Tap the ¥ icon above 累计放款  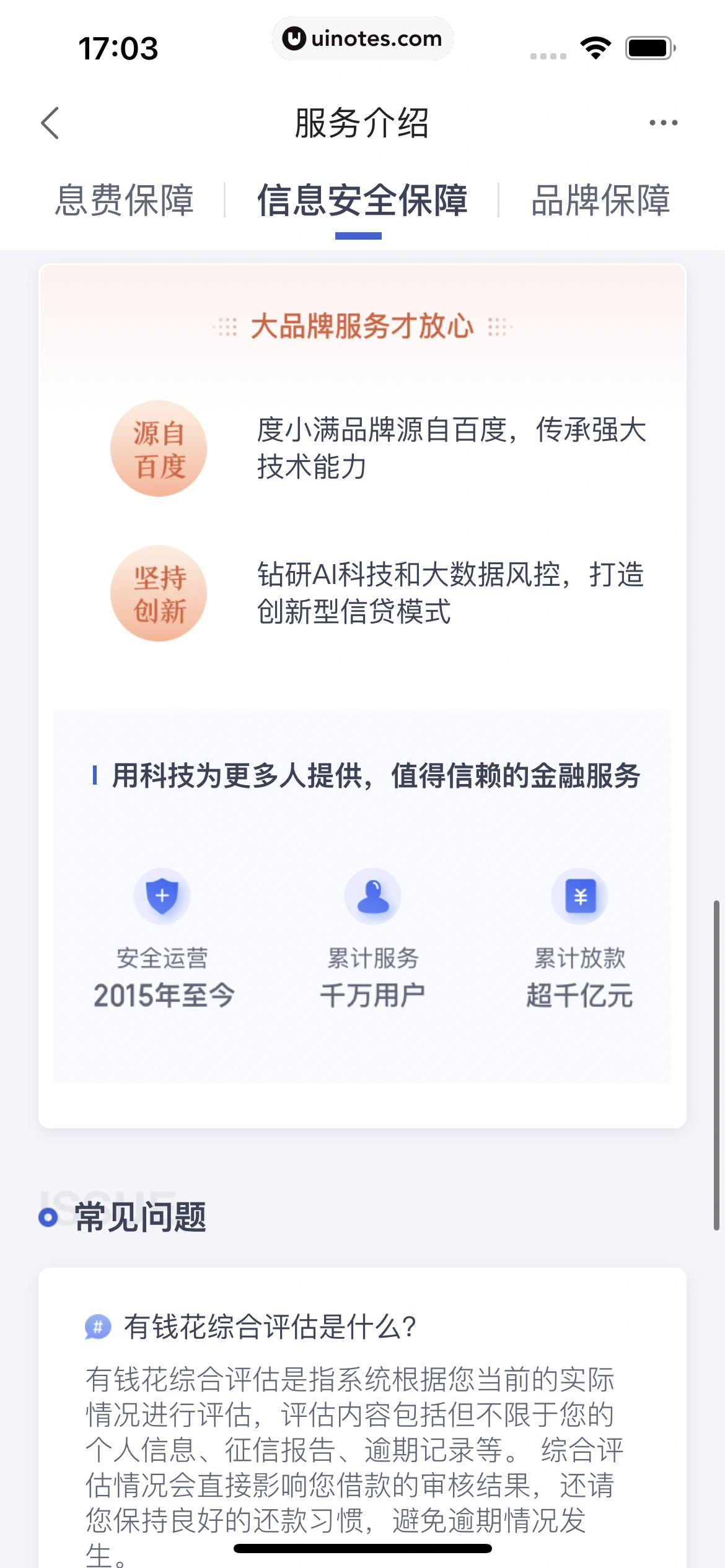(x=580, y=896)
